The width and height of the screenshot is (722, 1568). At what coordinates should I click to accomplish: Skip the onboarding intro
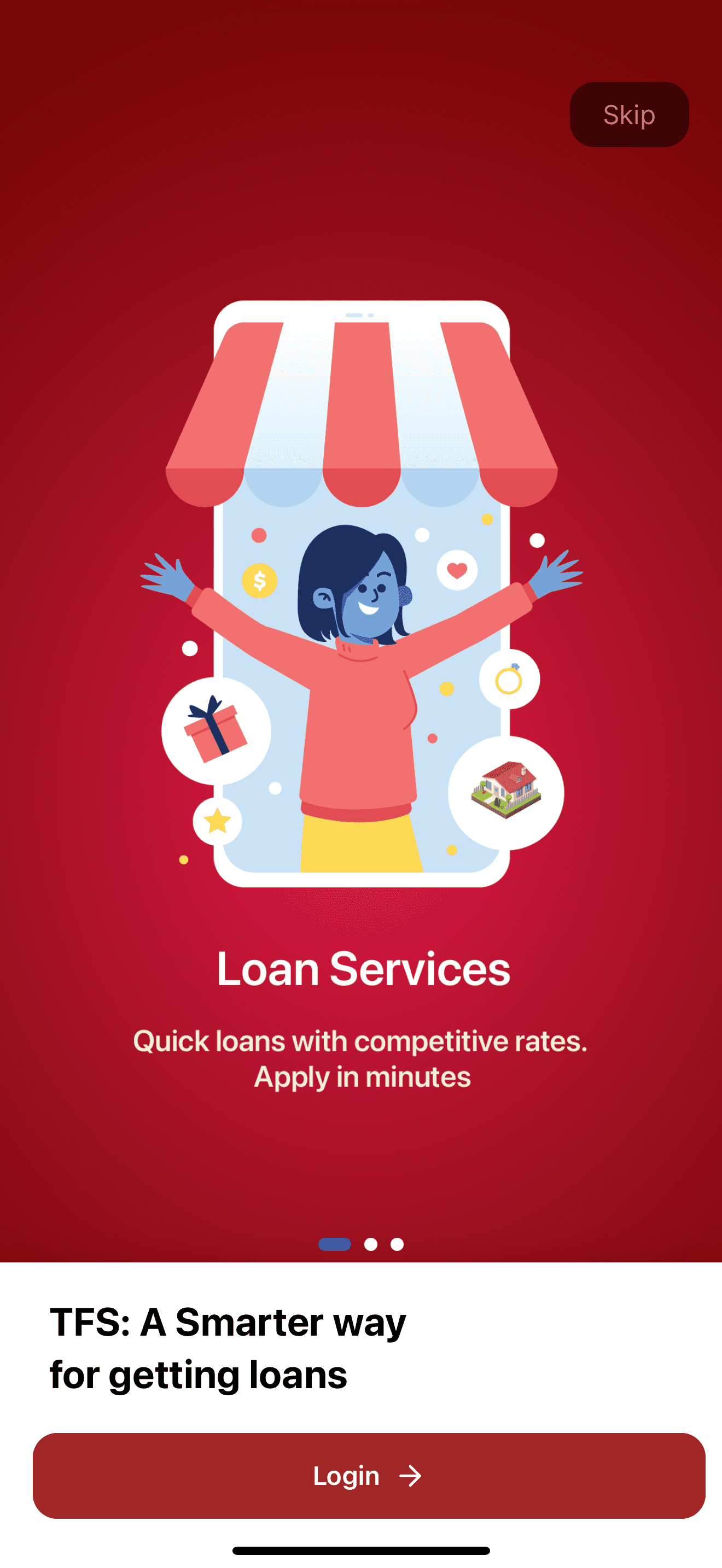point(629,114)
